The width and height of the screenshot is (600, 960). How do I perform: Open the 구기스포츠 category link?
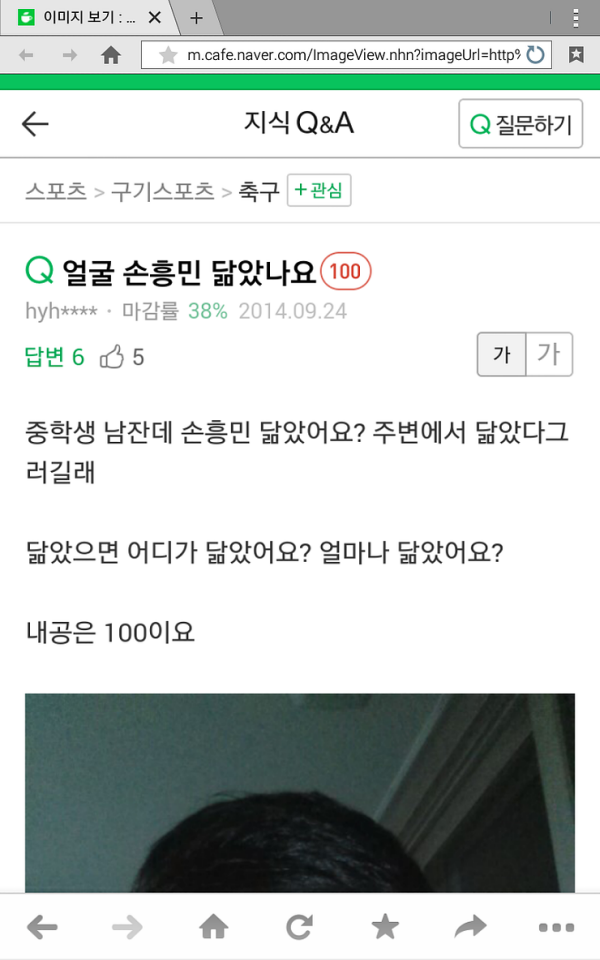click(x=163, y=191)
